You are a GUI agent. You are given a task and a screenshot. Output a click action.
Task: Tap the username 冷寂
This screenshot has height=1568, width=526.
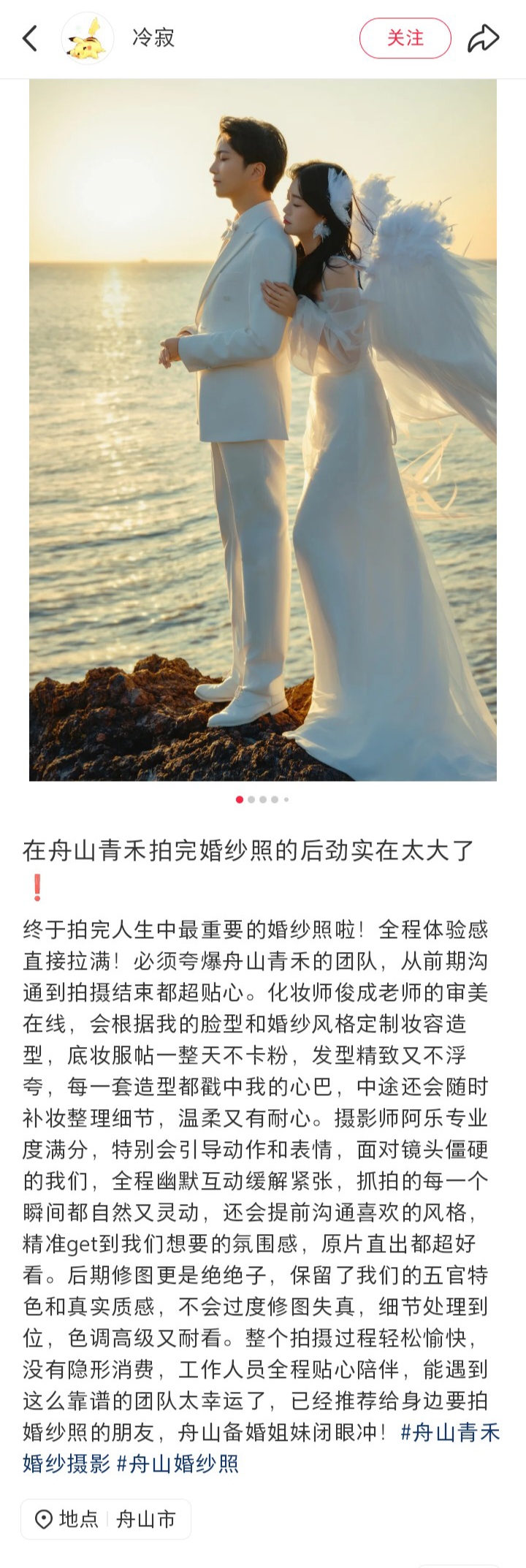[153, 38]
